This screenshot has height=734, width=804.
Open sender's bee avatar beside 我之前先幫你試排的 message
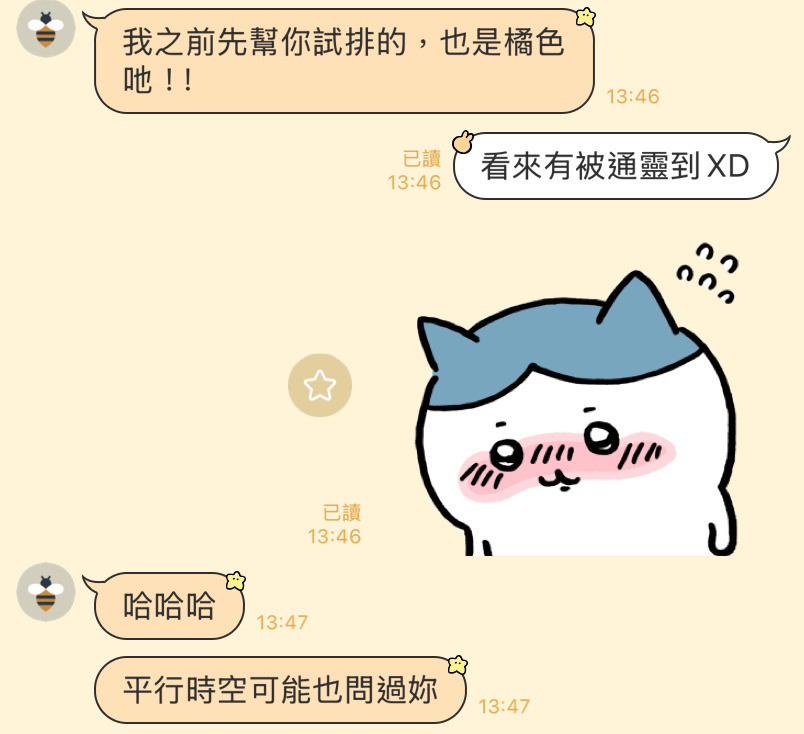[x=46, y=29]
